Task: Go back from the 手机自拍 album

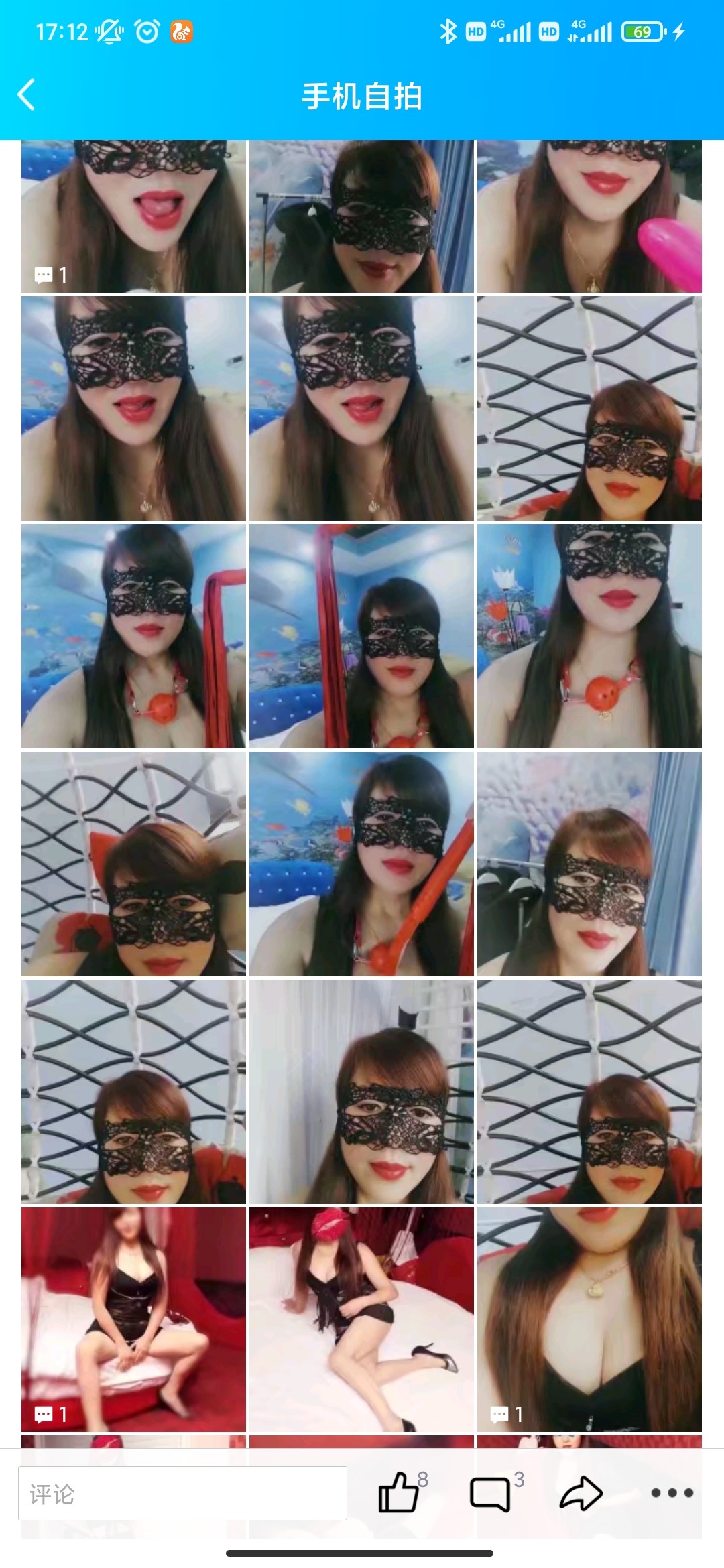Action: click(x=27, y=95)
